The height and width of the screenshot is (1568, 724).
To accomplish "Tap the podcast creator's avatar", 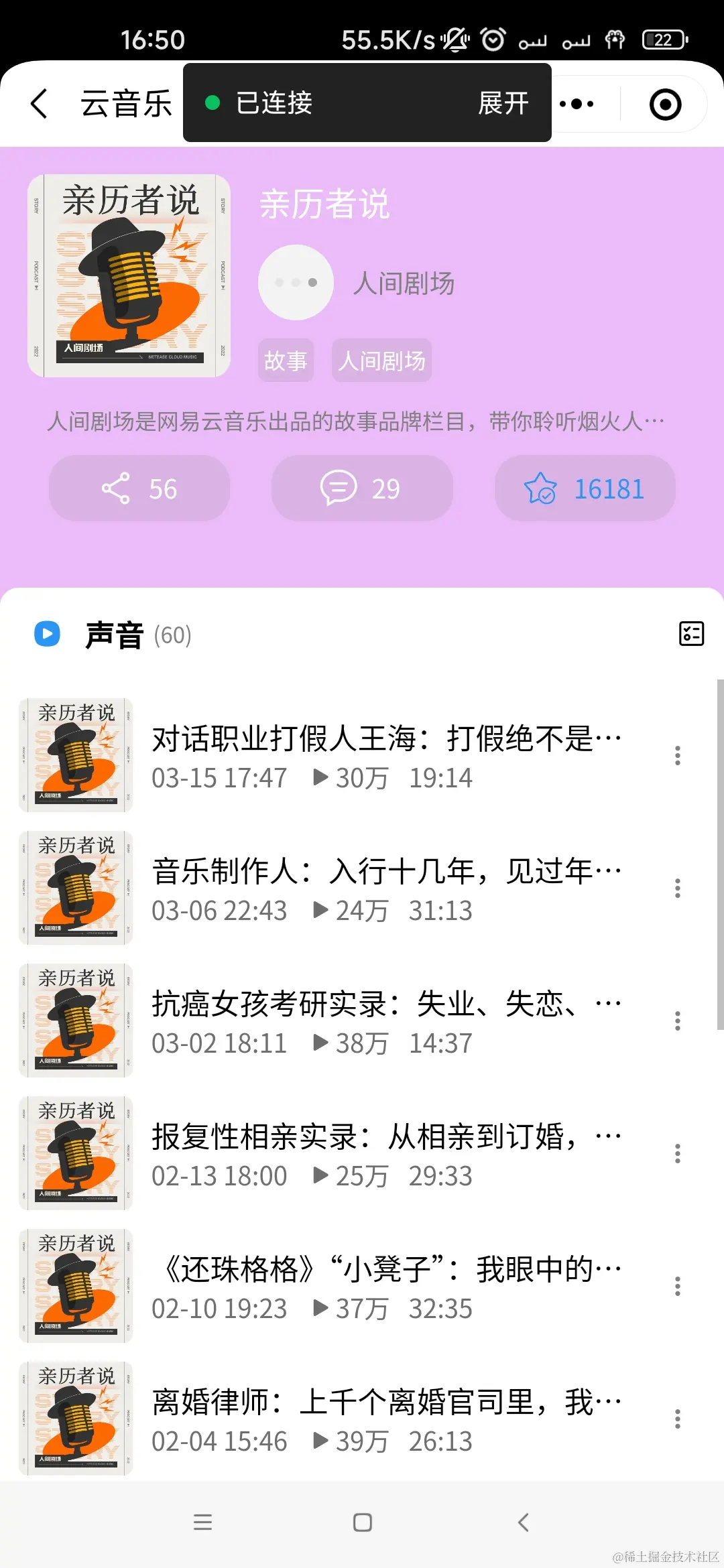I will coord(295,282).
